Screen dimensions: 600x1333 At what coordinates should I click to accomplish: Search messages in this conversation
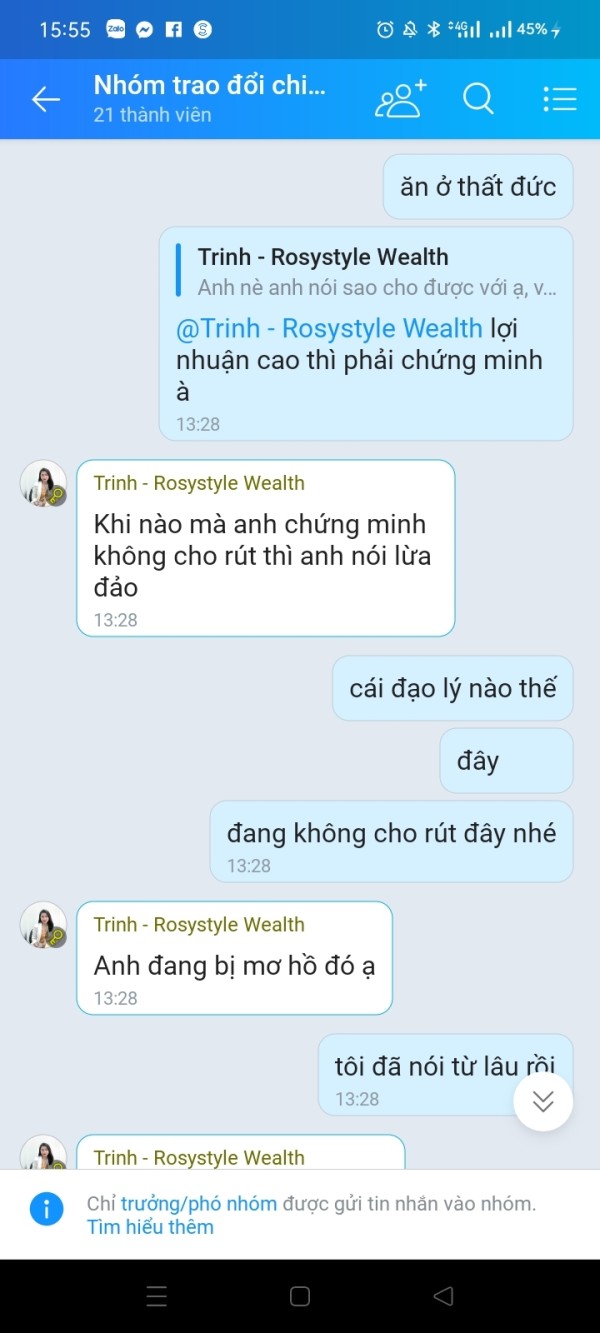click(x=479, y=99)
